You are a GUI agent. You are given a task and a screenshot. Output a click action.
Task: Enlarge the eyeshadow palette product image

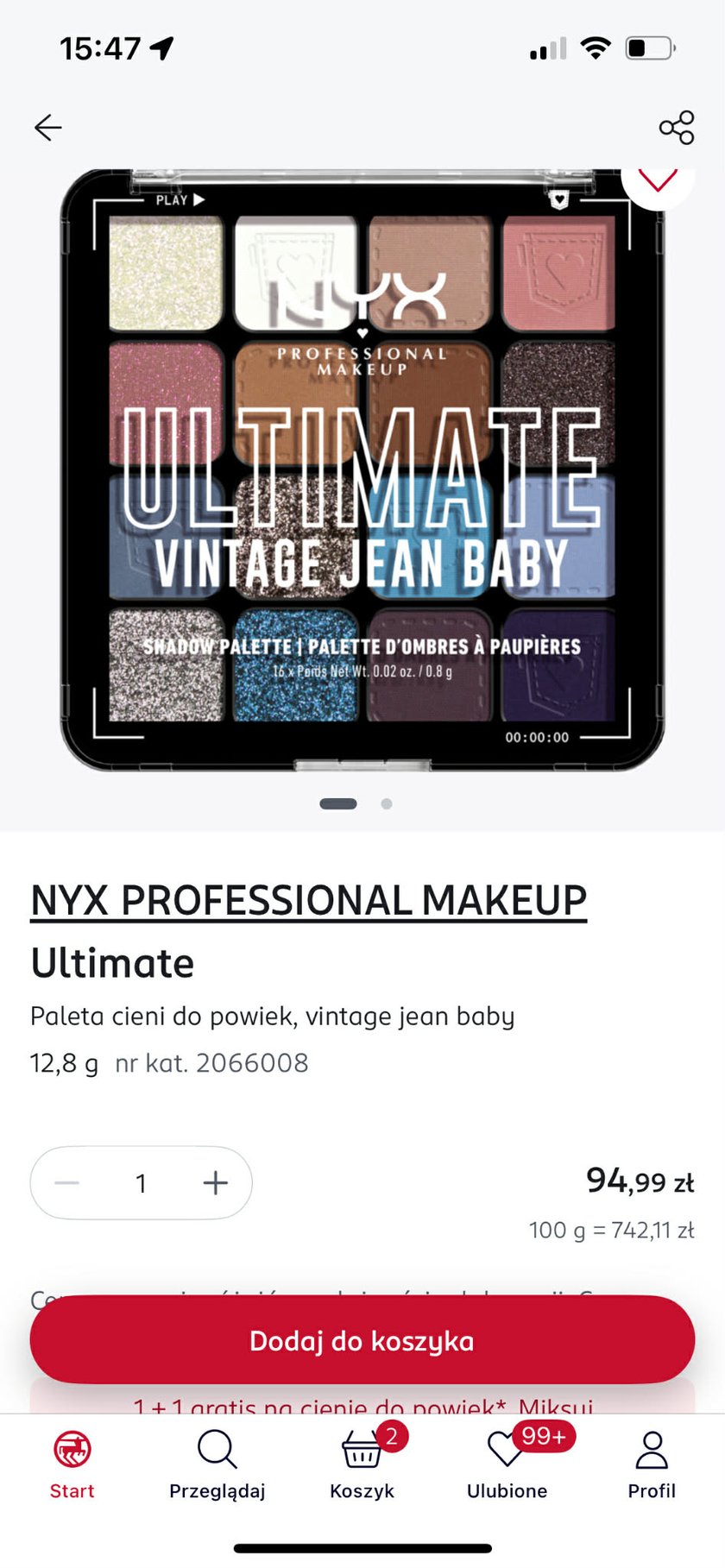click(362, 470)
